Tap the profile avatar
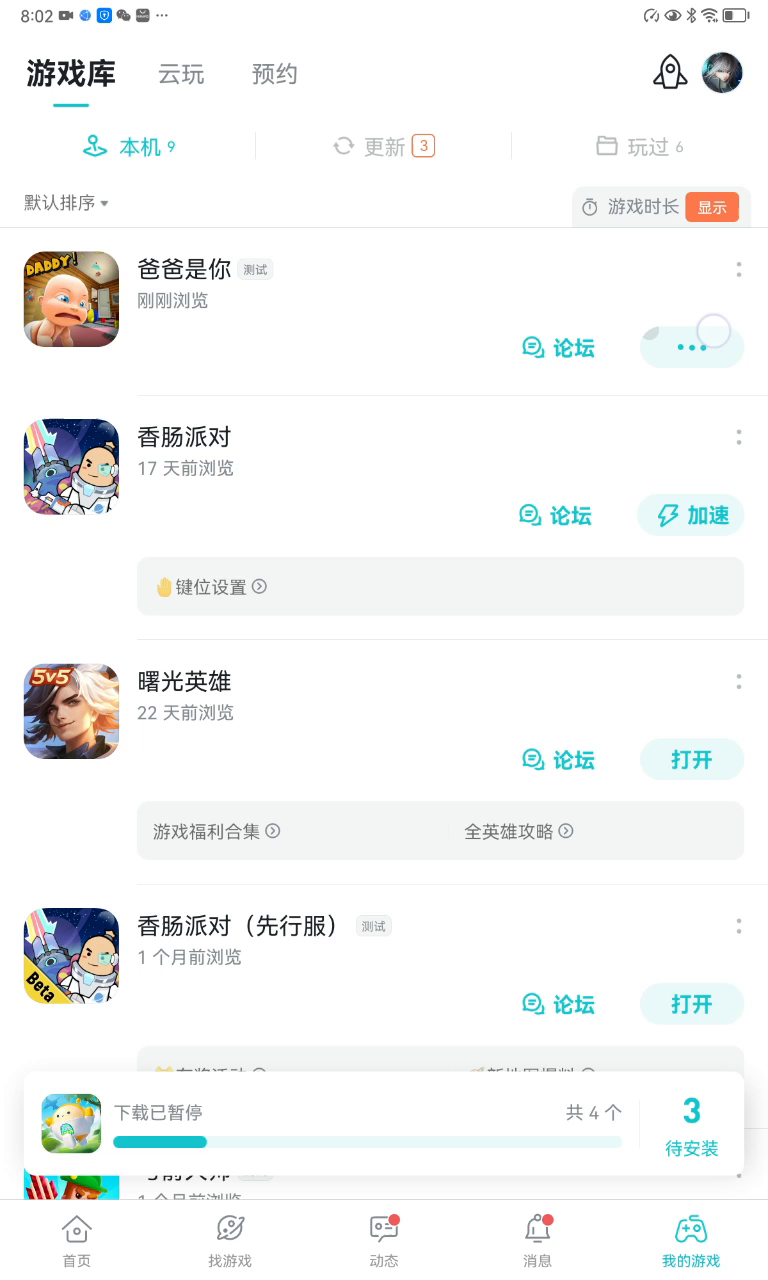This screenshot has height=1280, width=768. point(722,72)
